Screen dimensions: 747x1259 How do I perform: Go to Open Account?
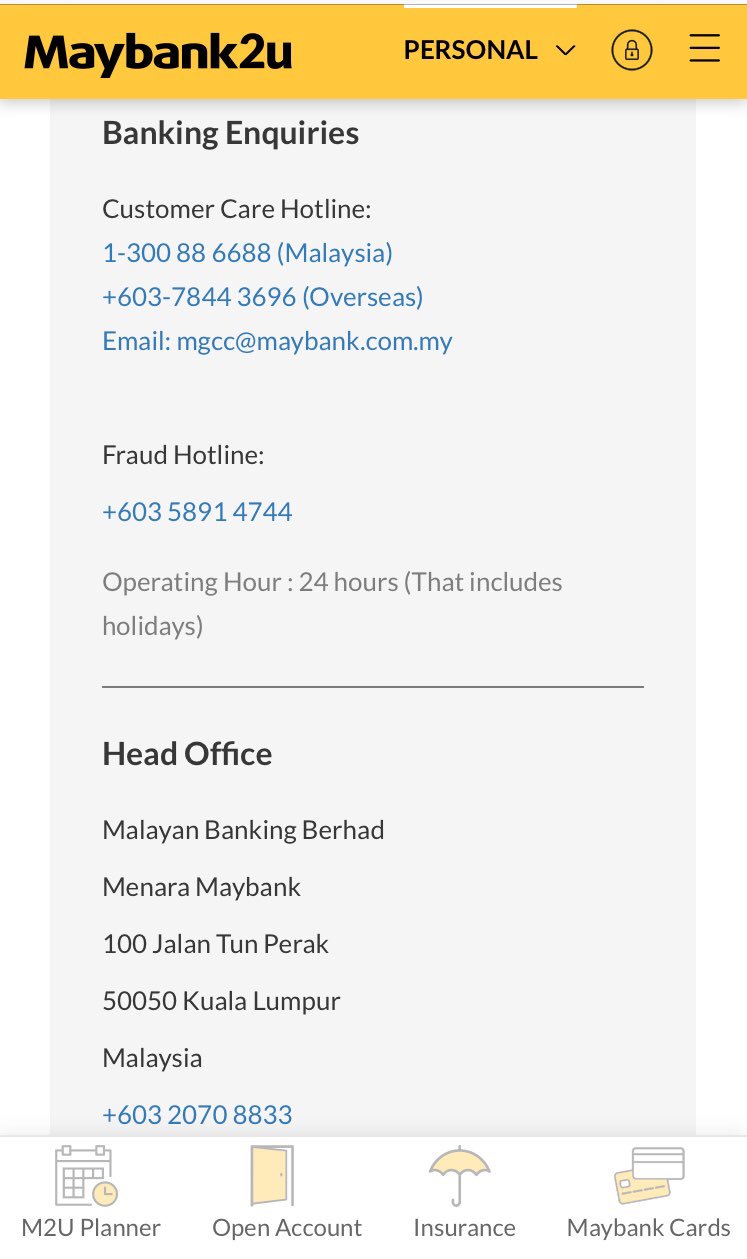tap(287, 1192)
